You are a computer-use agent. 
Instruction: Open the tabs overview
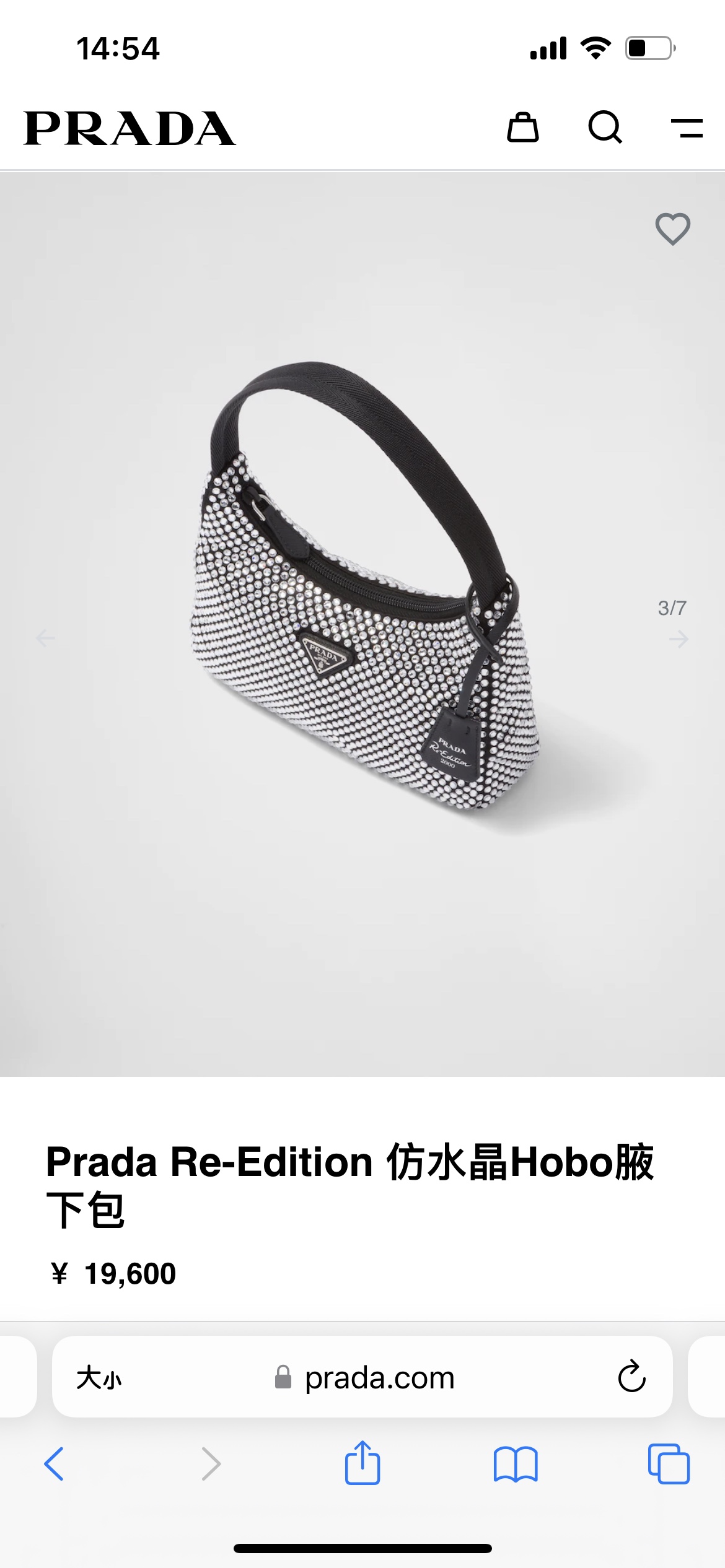pos(669,1464)
